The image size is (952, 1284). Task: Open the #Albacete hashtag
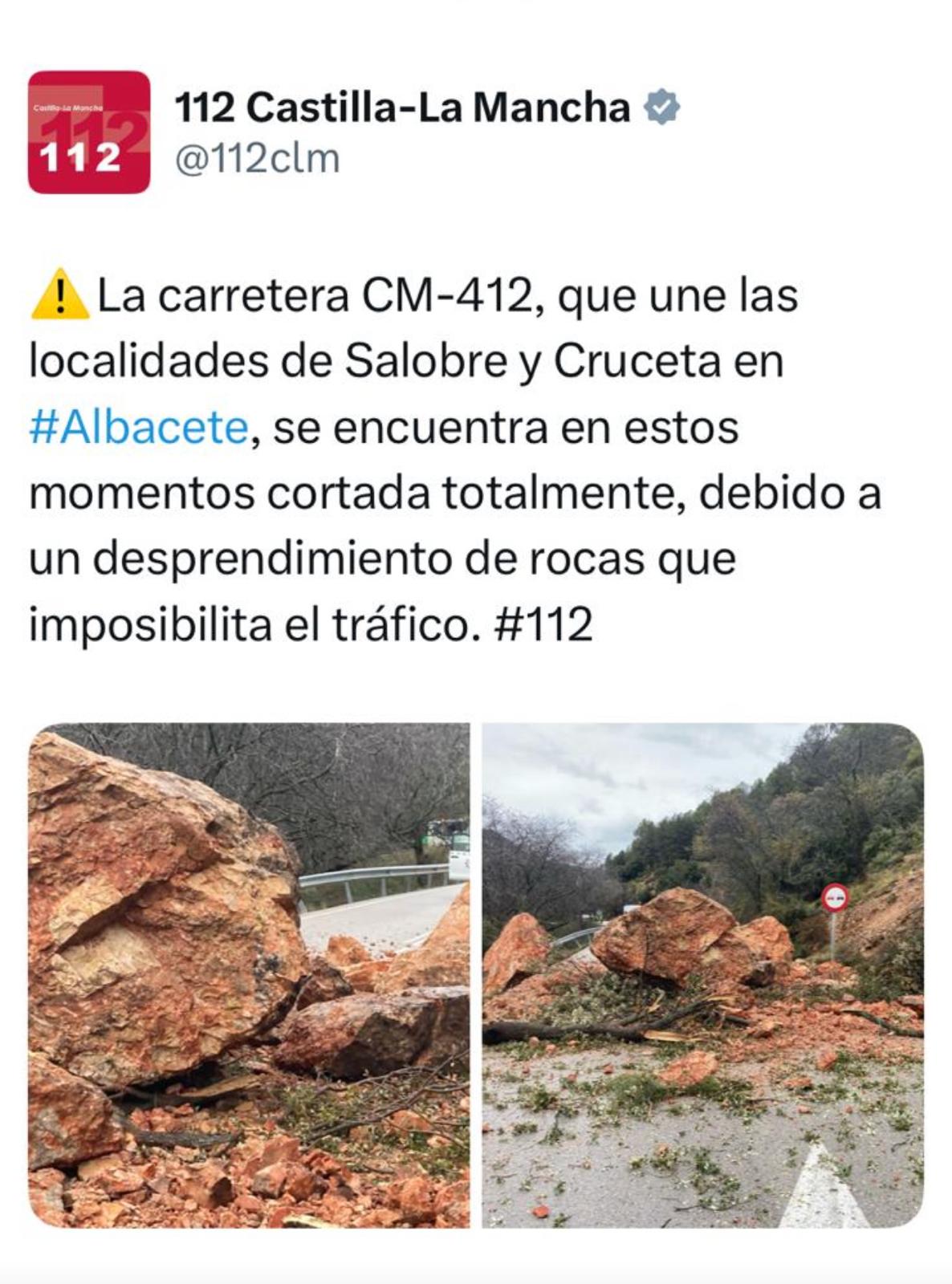[139, 428]
